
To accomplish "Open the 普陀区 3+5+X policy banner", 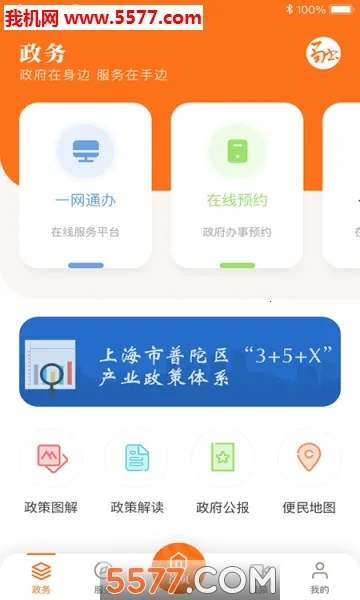I will click(x=180, y=362).
